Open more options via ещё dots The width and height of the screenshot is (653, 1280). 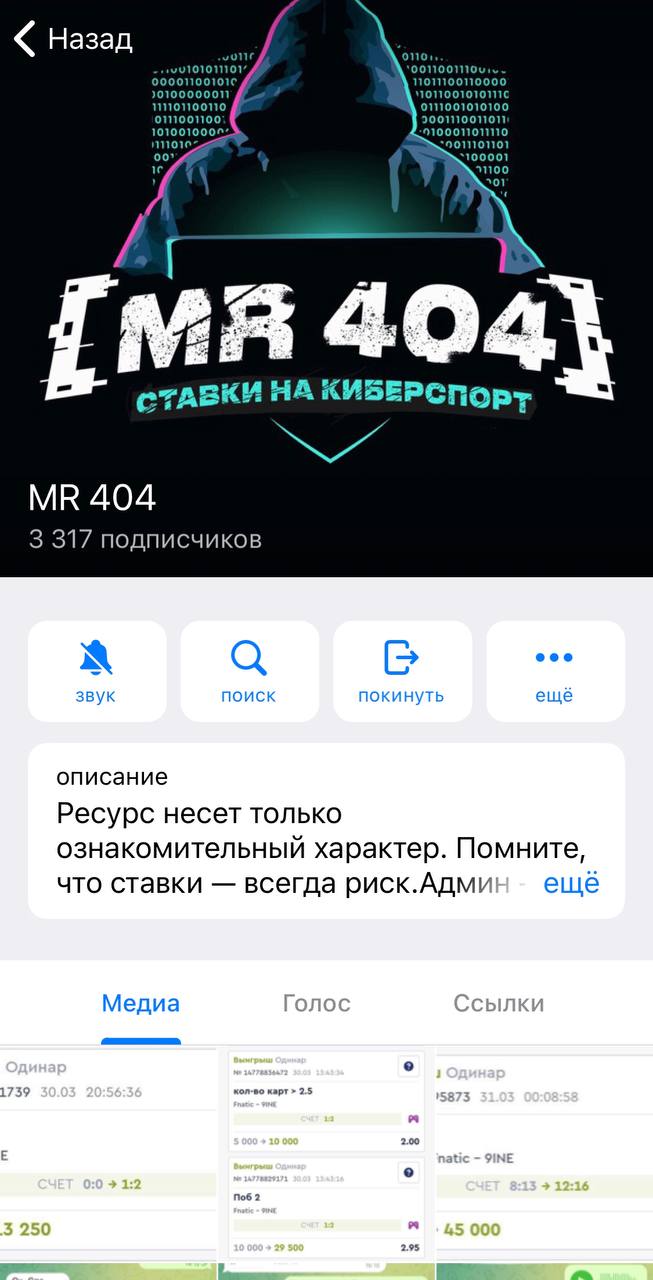point(554,671)
